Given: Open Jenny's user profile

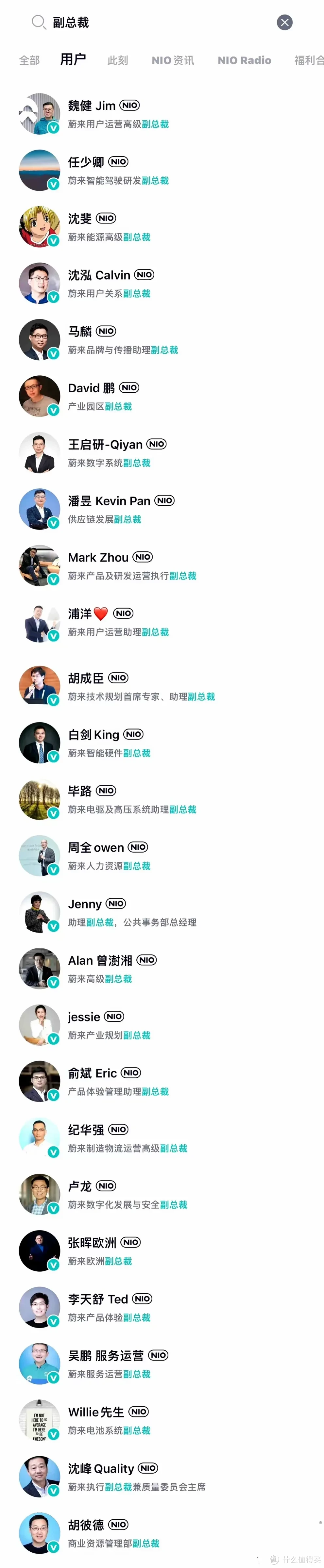Looking at the screenshot, I should [x=162, y=912].
